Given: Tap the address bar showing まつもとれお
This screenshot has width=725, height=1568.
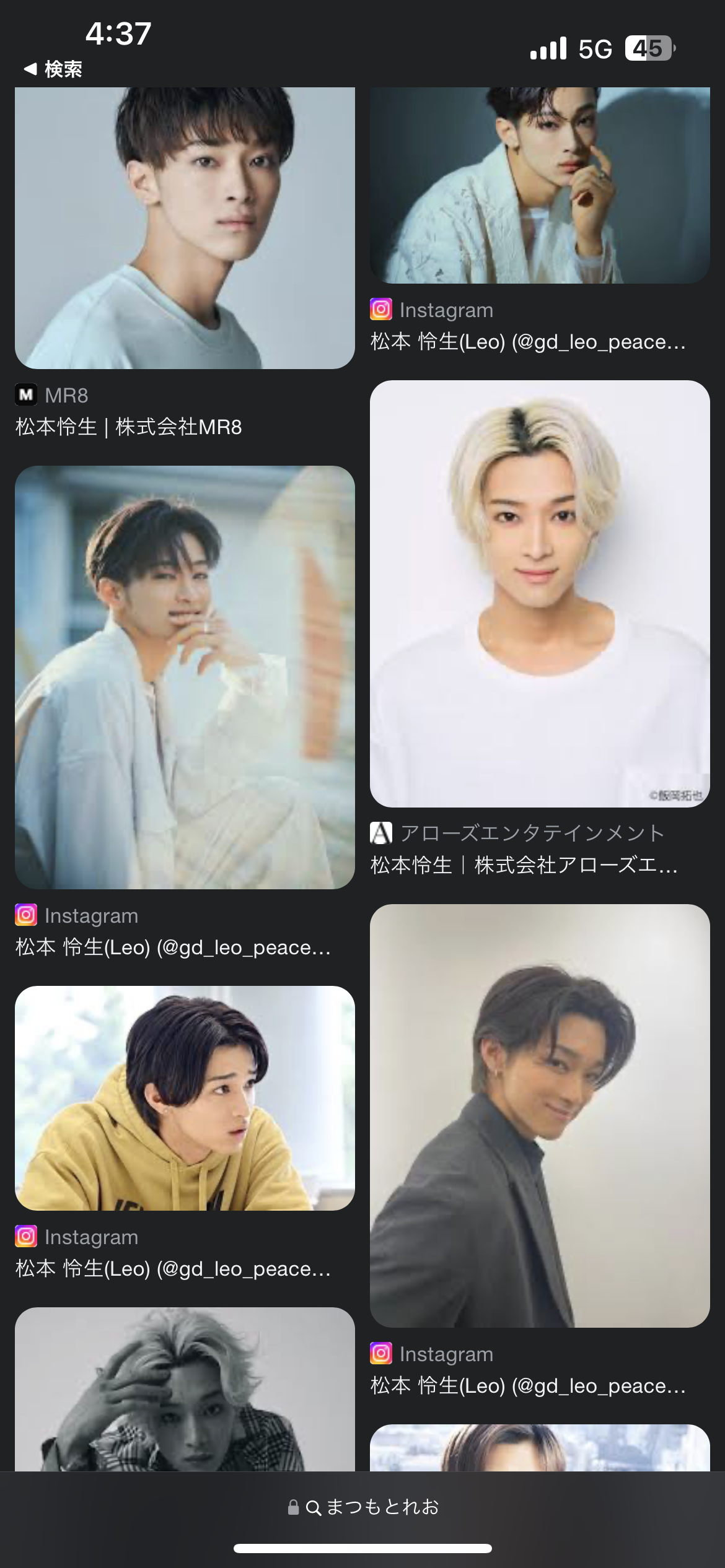Looking at the screenshot, I should (363, 1506).
